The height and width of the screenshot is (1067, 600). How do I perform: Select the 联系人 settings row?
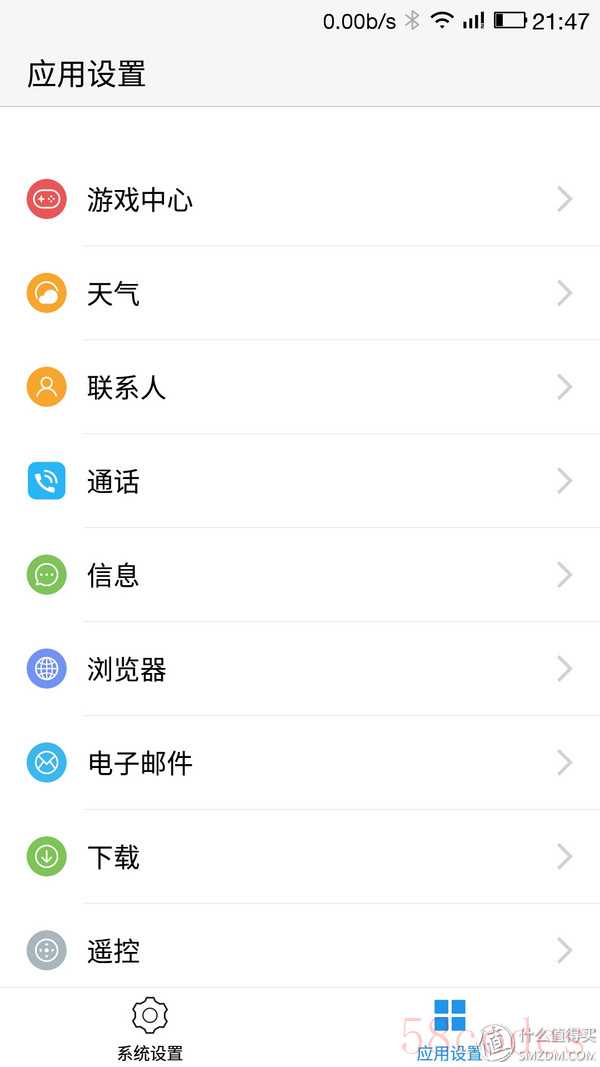(300, 387)
